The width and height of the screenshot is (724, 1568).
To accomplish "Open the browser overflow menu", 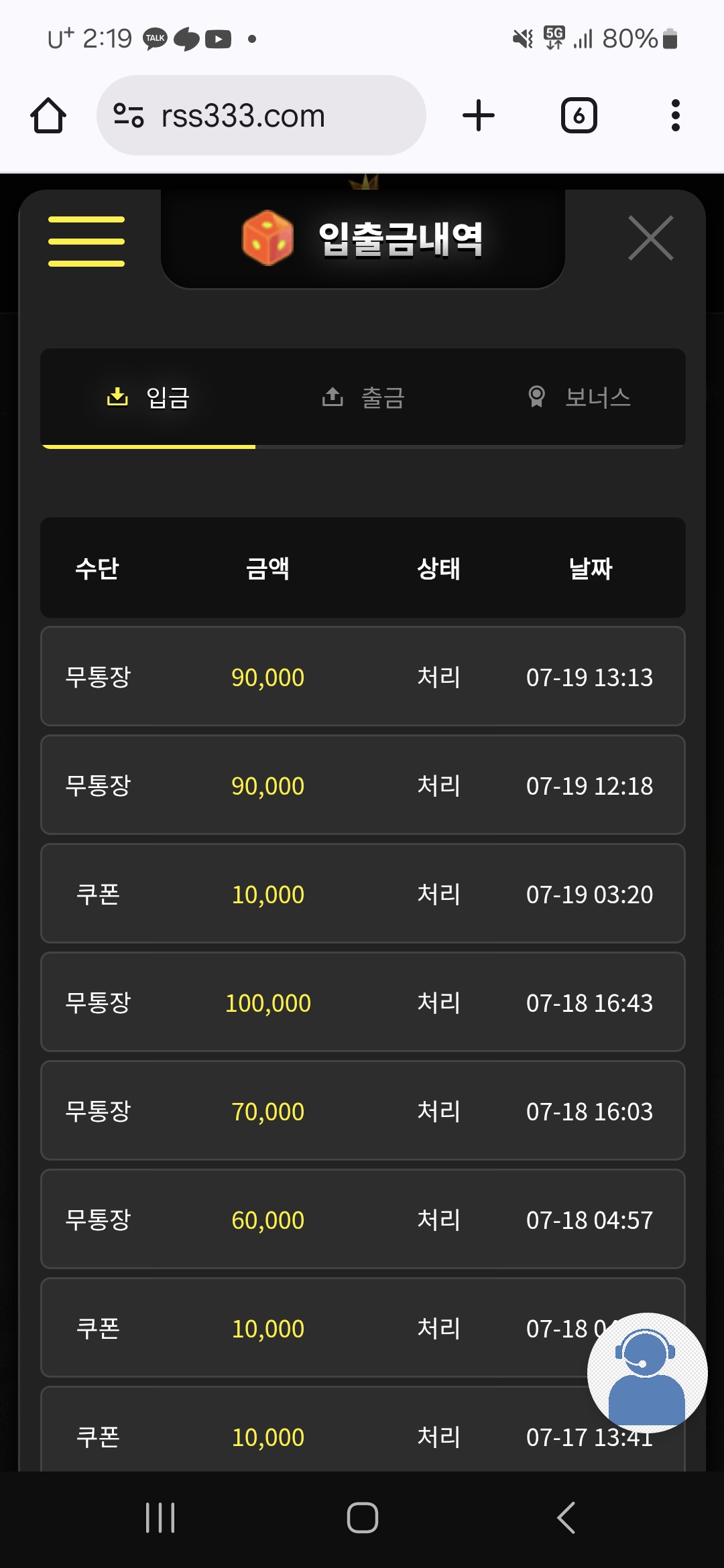I will [x=675, y=115].
